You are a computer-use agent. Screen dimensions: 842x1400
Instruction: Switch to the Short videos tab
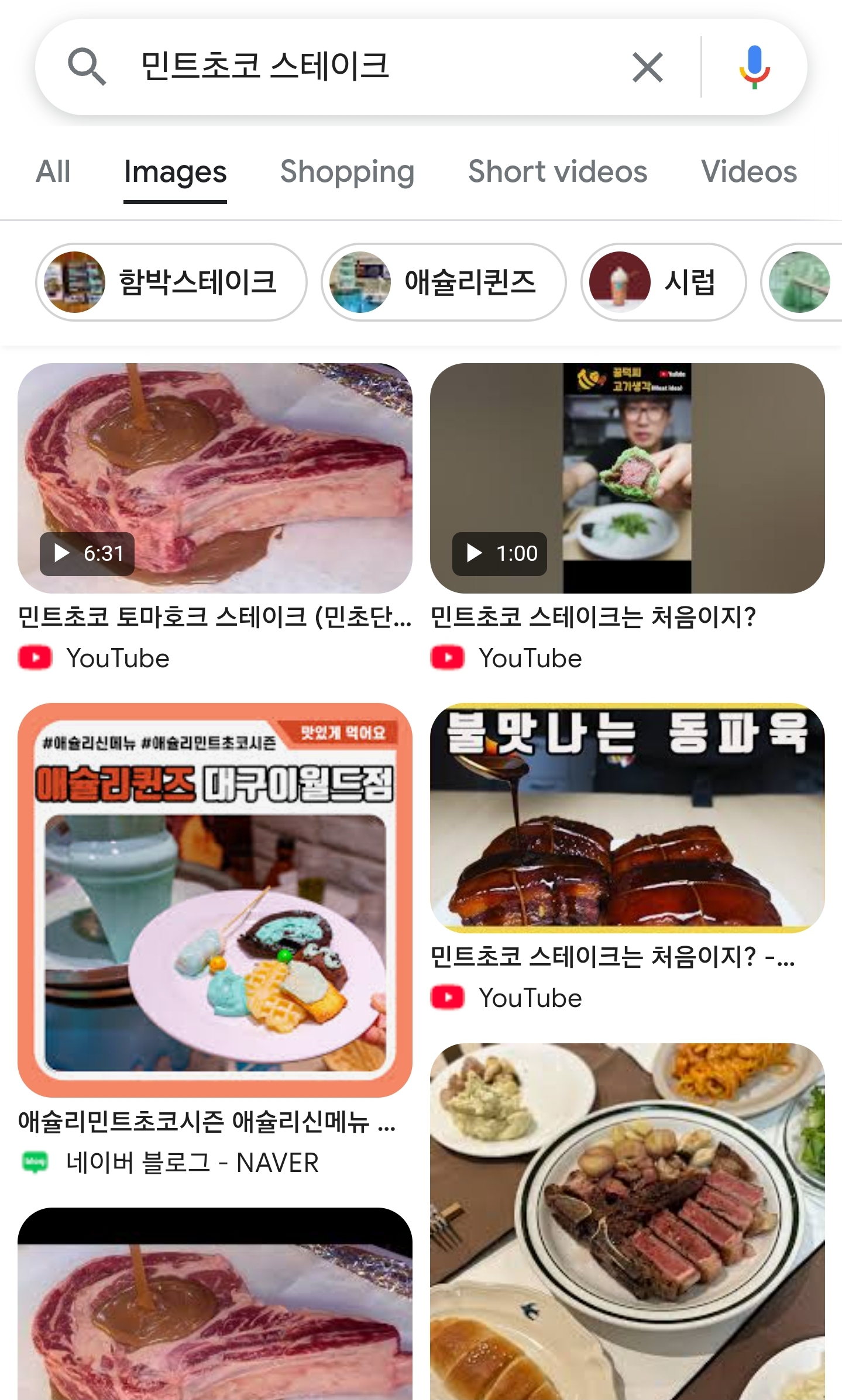[557, 172]
